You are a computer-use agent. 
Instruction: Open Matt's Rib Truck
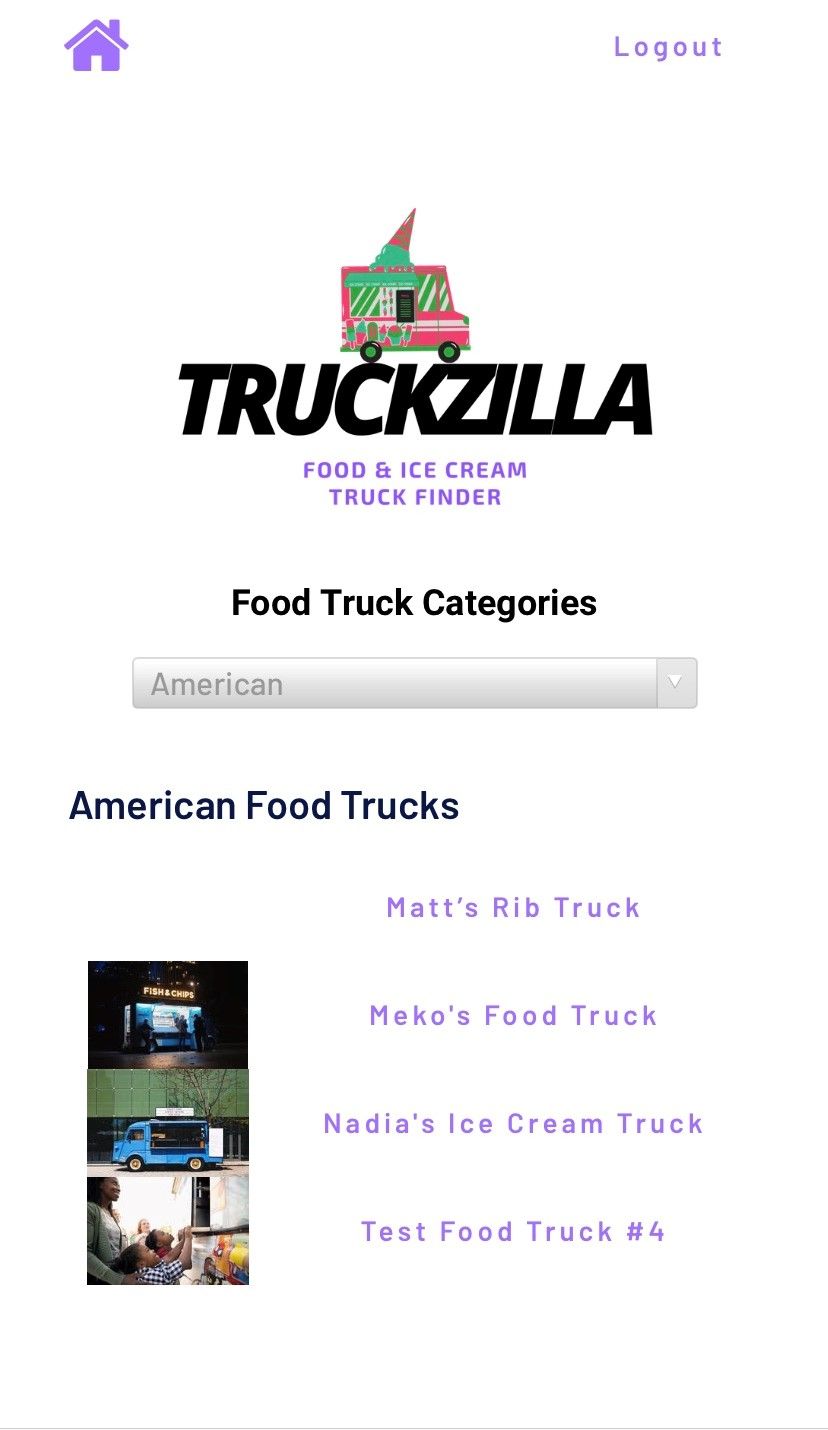coord(513,908)
